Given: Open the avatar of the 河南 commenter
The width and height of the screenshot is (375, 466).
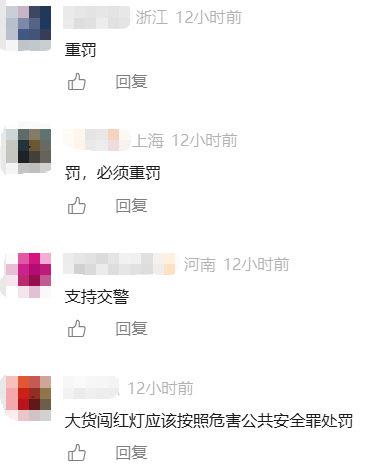Looking at the screenshot, I should point(28,275).
